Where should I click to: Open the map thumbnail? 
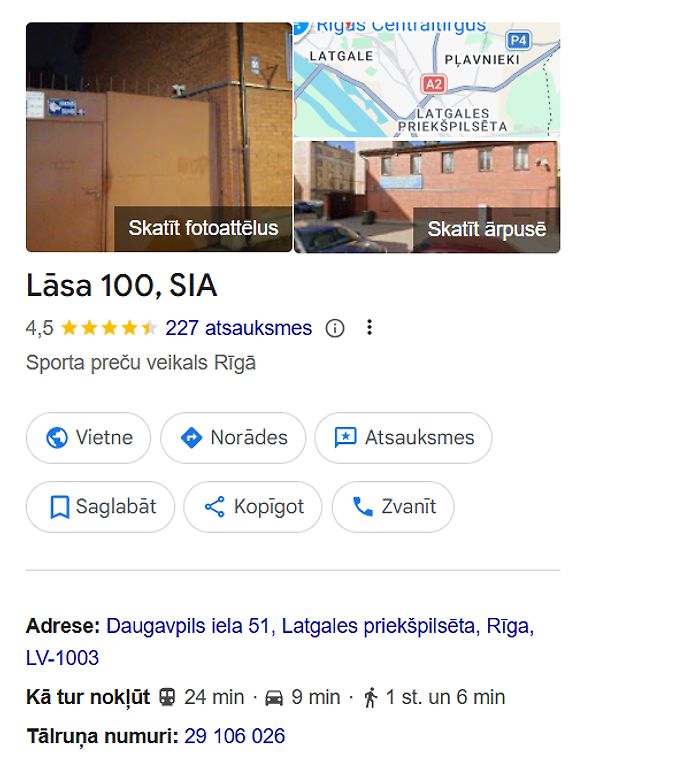(x=426, y=78)
